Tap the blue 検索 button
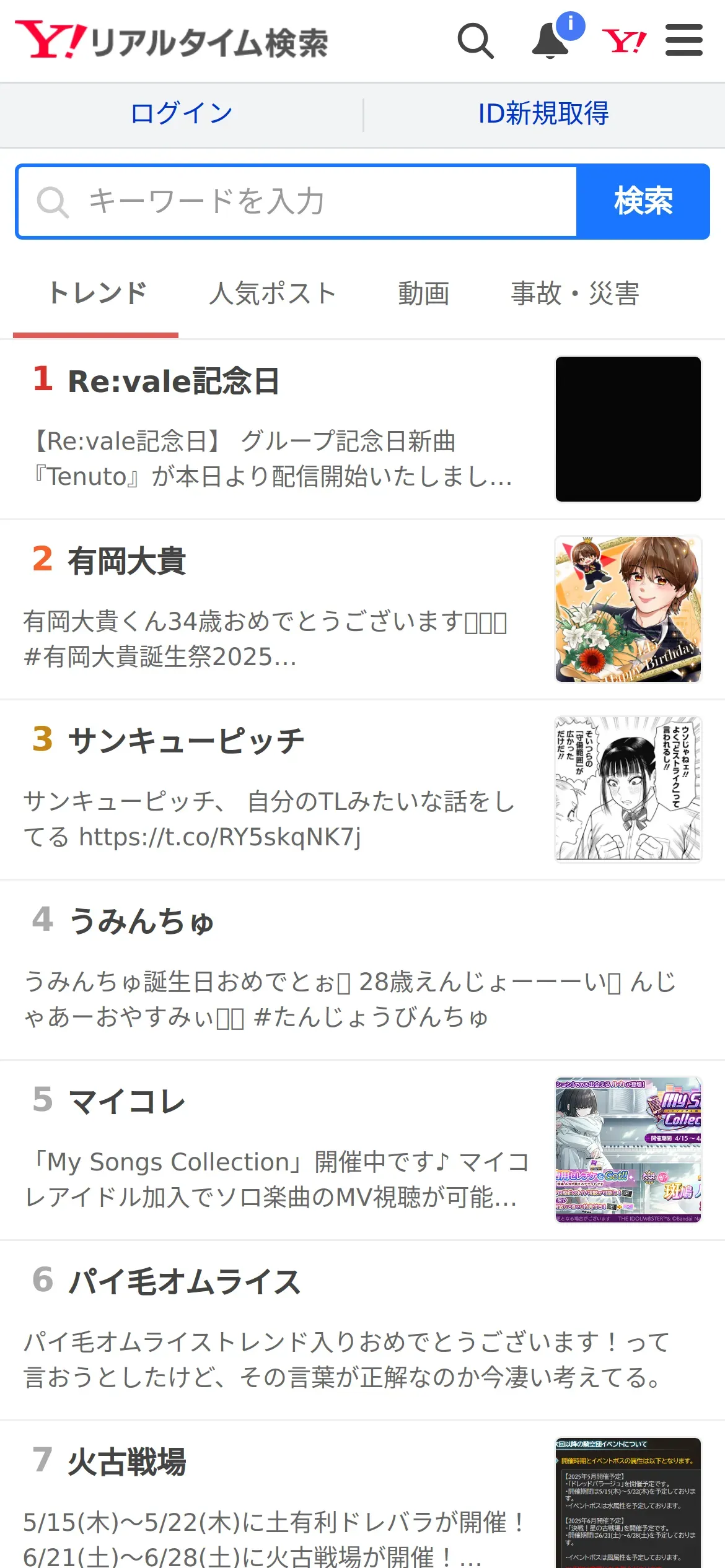This screenshot has width=725, height=1568. pyautogui.click(x=643, y=201)
